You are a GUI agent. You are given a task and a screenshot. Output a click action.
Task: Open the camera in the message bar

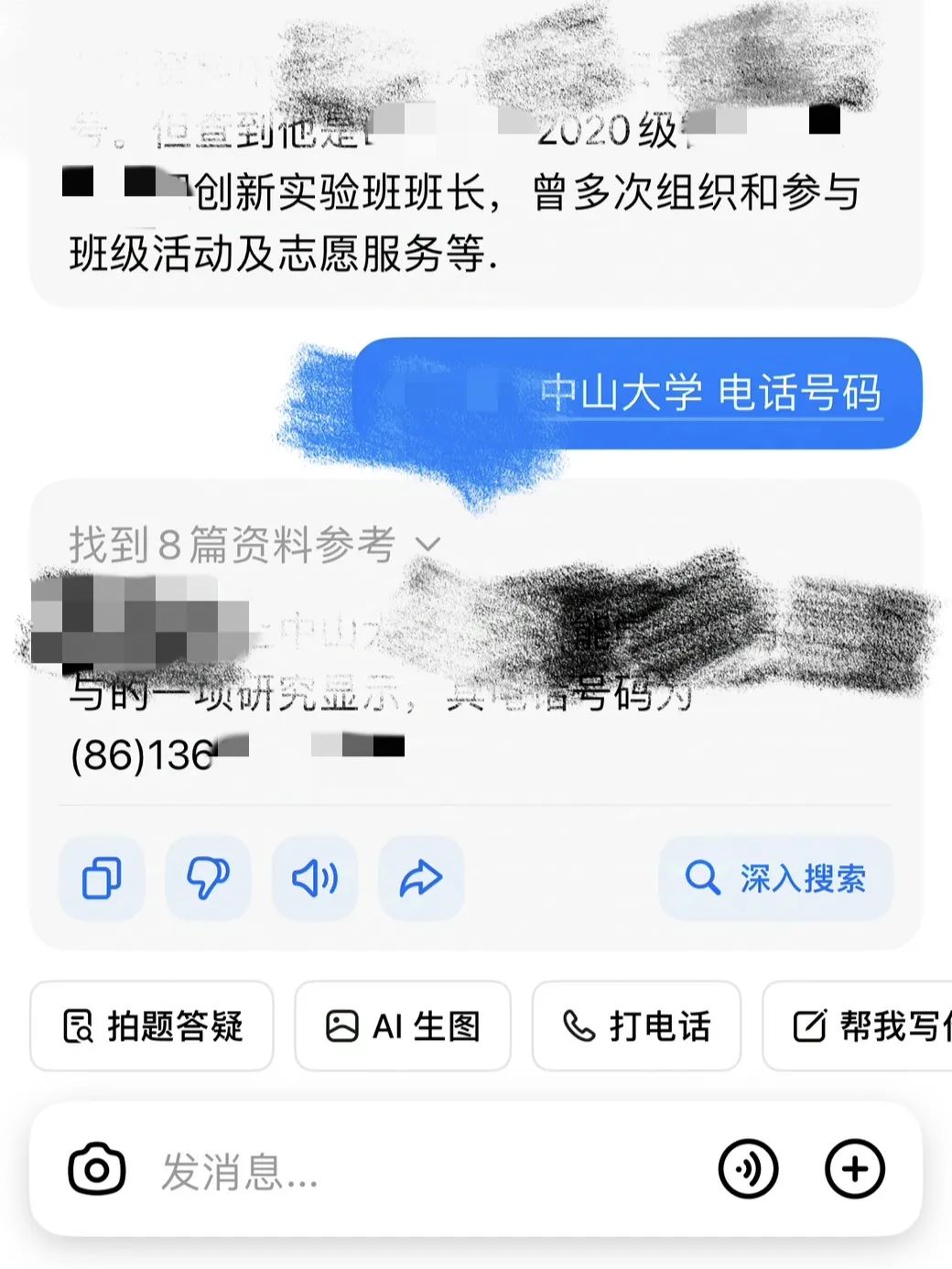point(97,1169)
